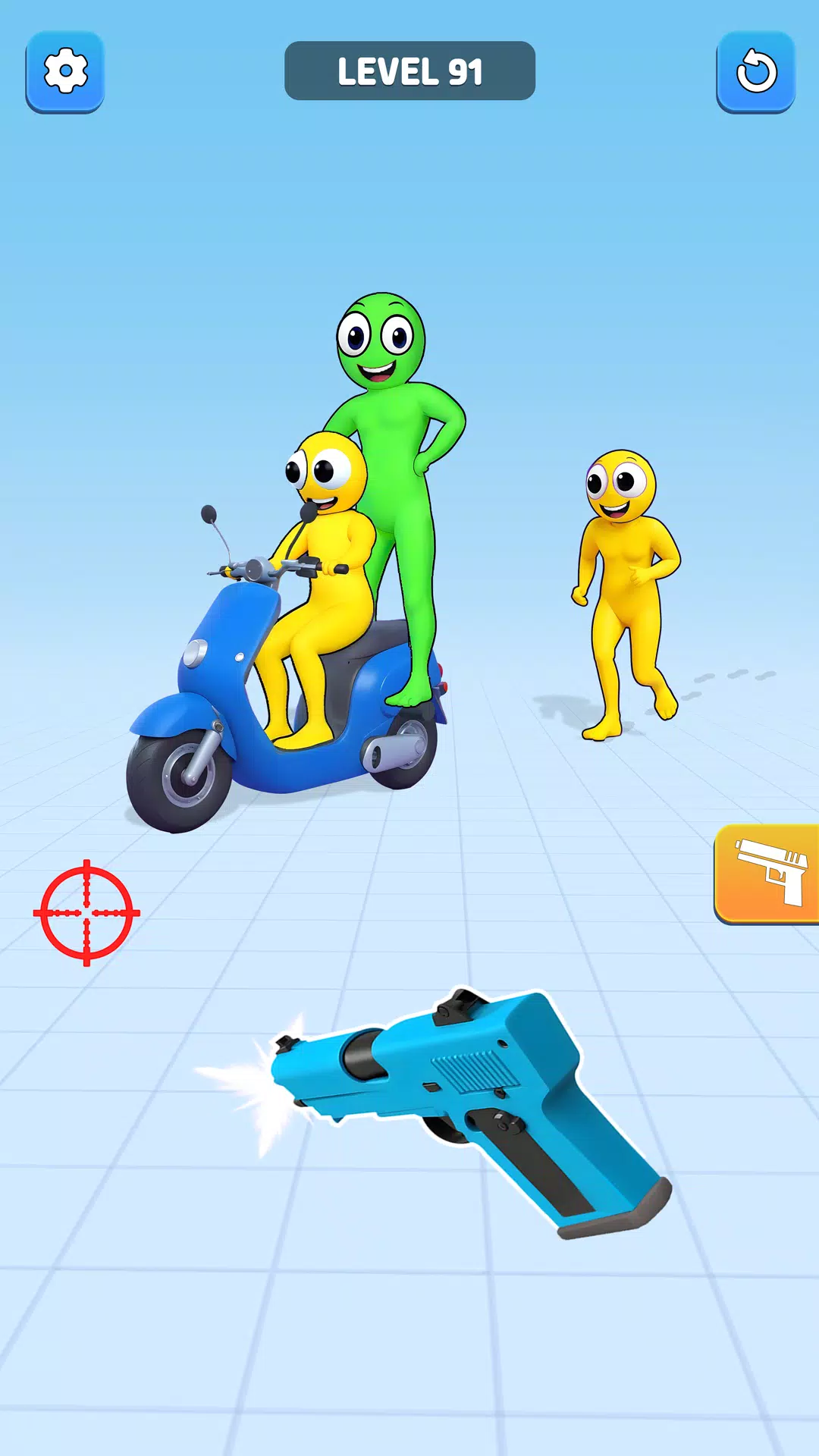Tap the red crosshair aim button
Image resolution: width=819 pixels, height=1456 pixels.
point(86,913)
